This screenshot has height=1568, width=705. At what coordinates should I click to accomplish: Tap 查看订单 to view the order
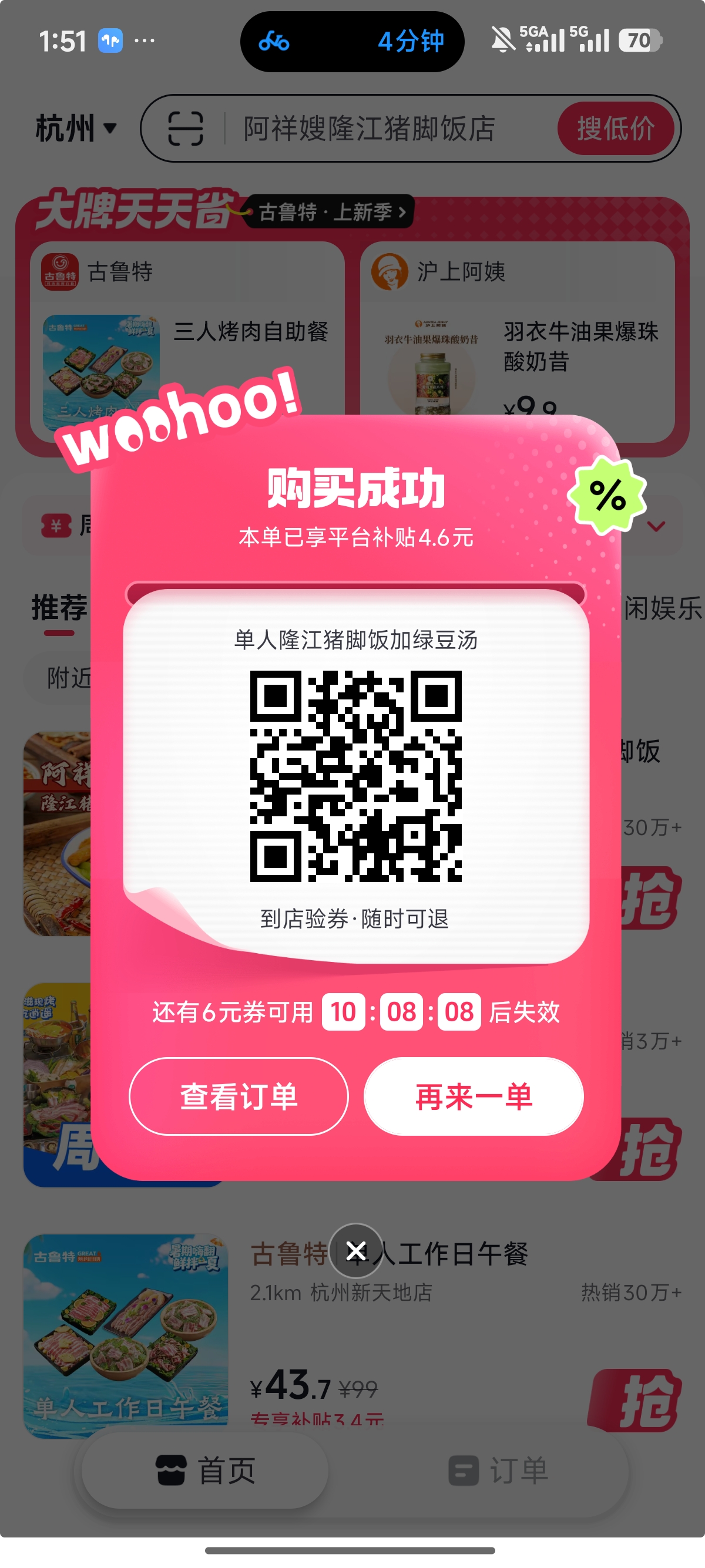point(239,1096)
